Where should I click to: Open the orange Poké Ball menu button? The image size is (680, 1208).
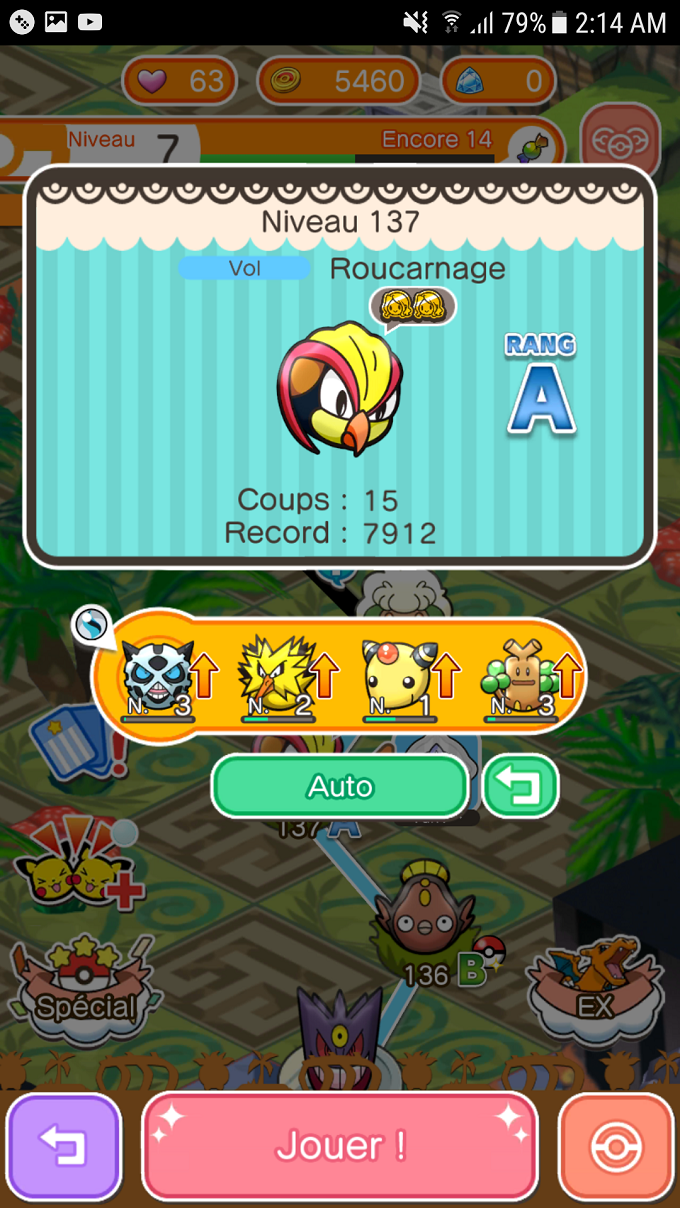click(x=616, y=1146)
